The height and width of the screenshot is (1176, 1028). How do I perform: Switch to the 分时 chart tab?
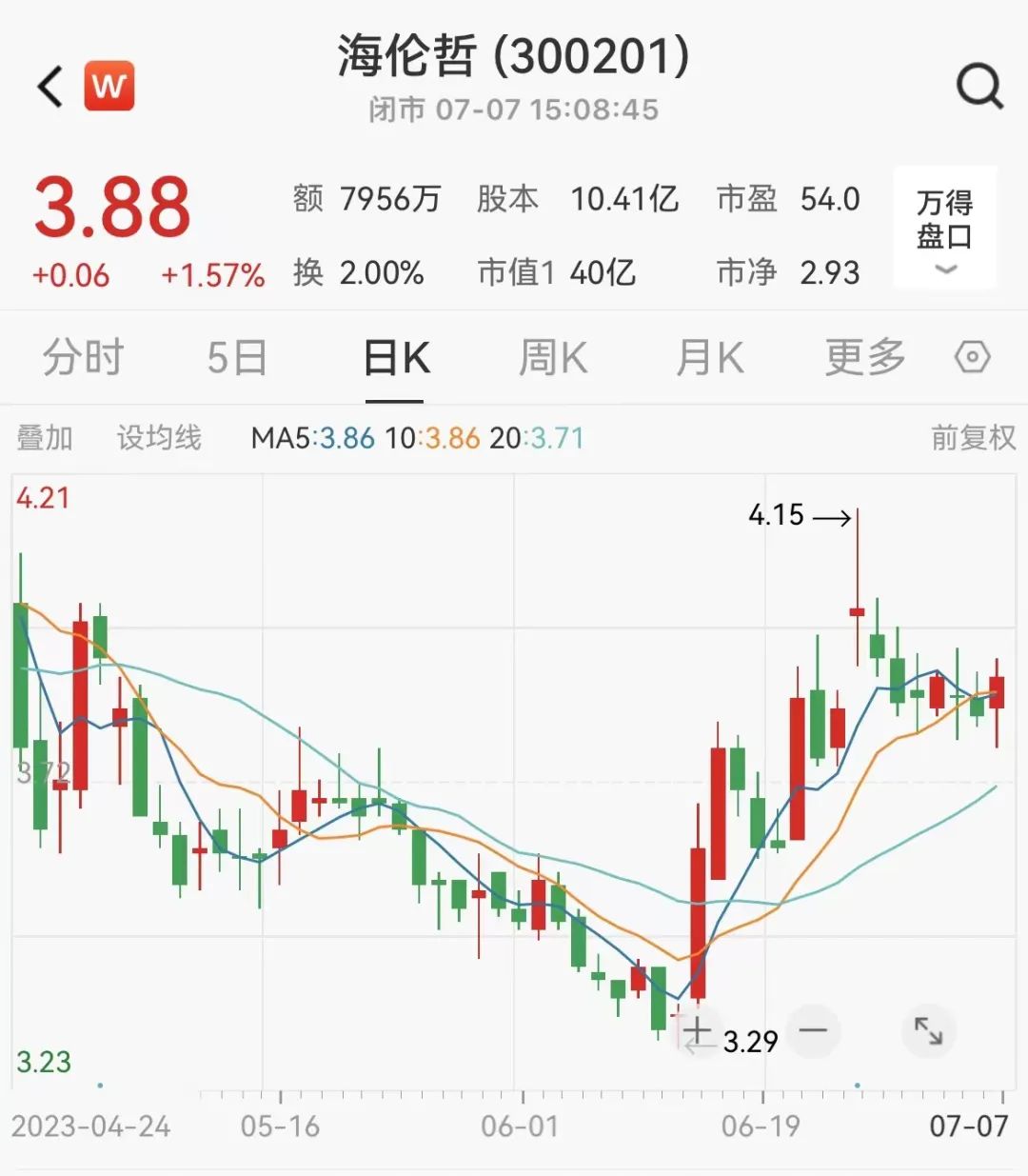click(x=83, y=358)
